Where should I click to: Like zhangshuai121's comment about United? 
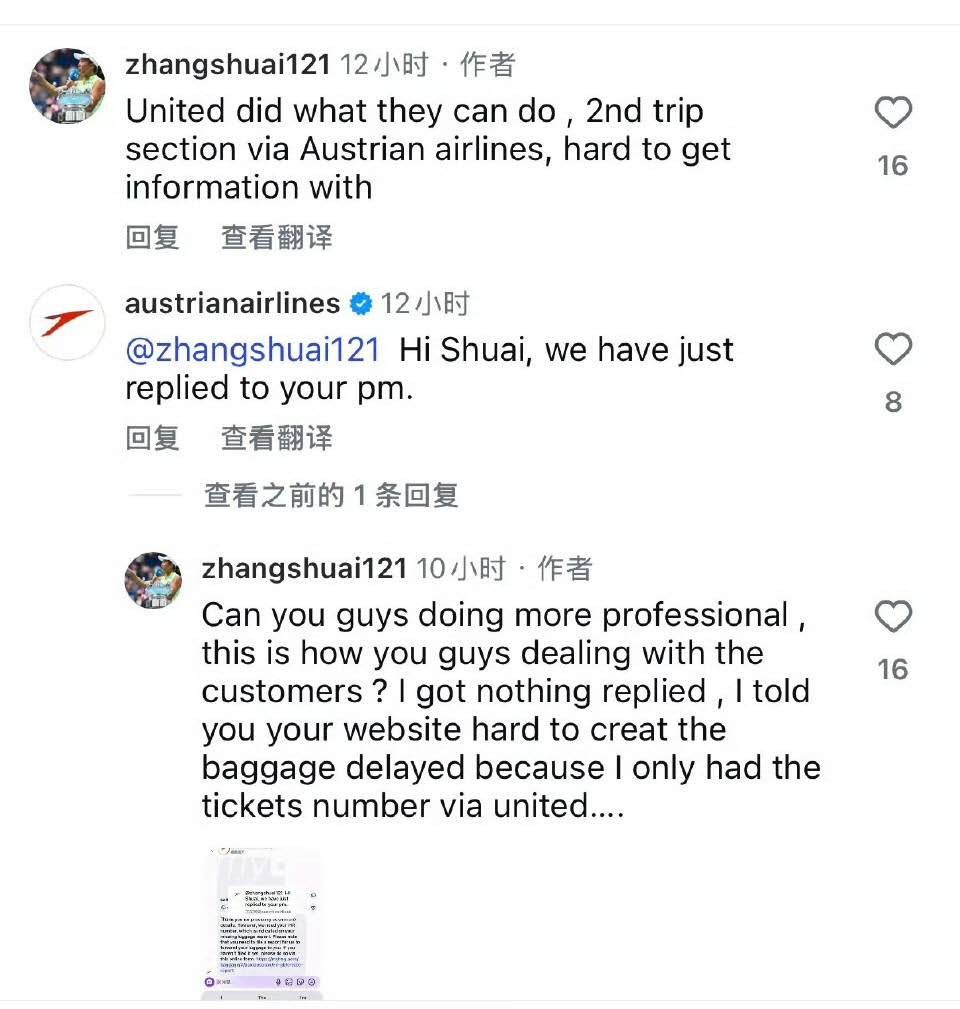893,114
